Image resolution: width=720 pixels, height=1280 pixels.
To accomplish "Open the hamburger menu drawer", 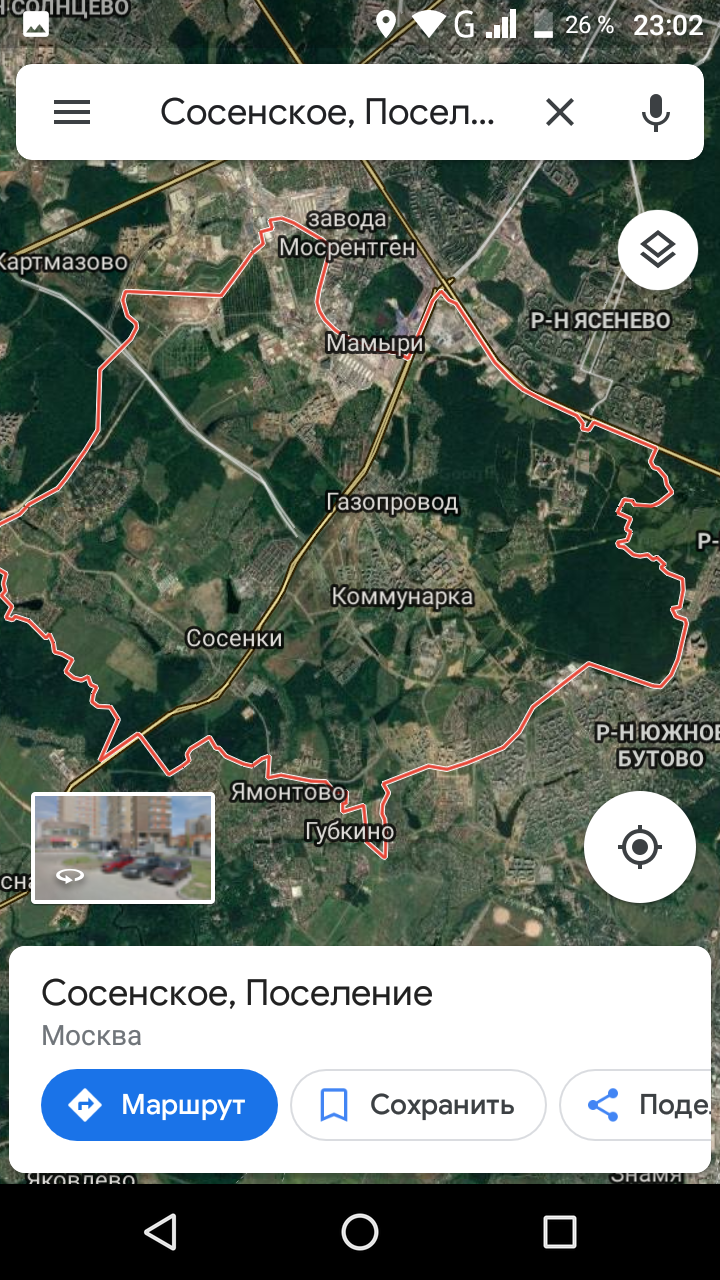I will click(x=72, y=112).
